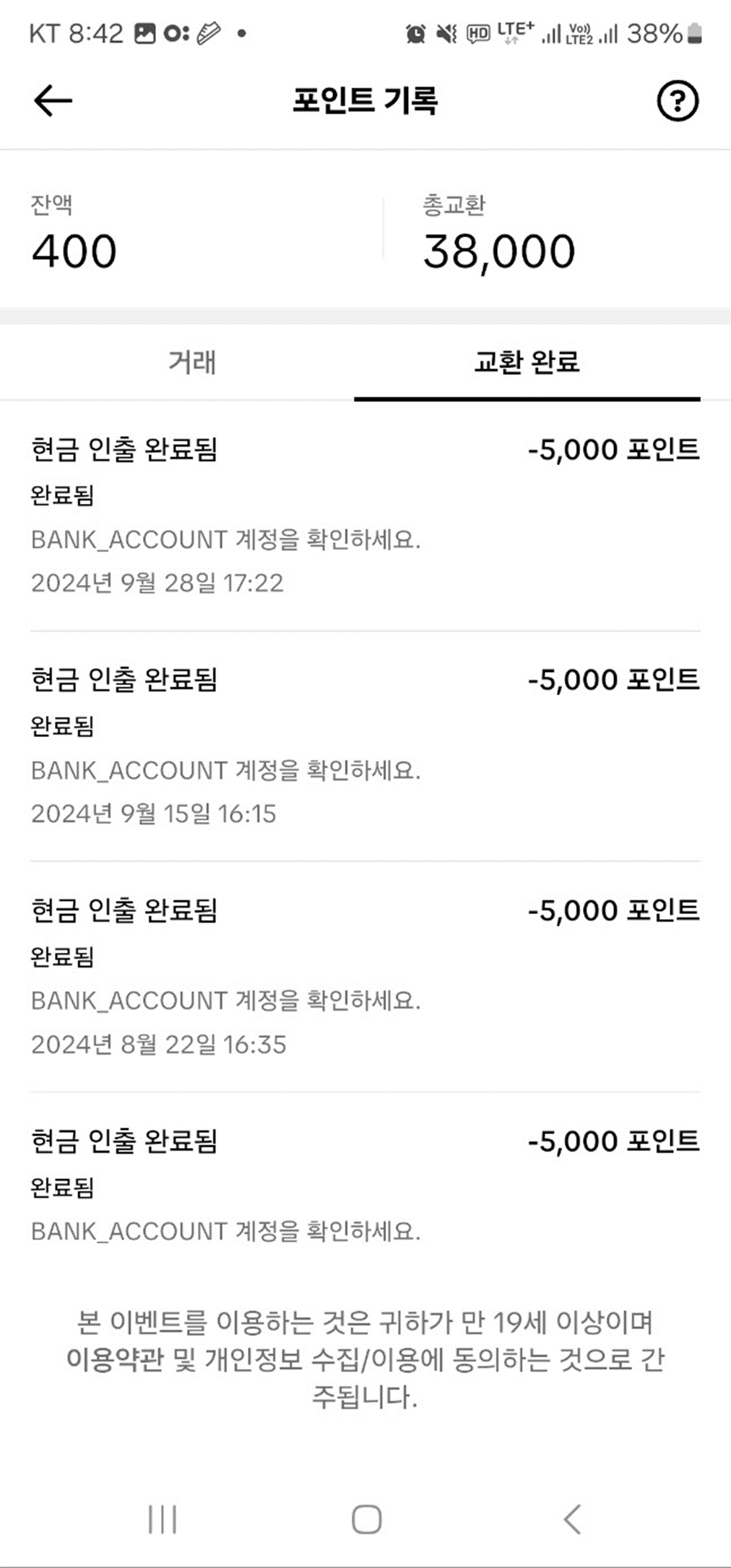Switch to the 거래 tab
This screenshot has height=1568, width=731.
click(x=191, y=362)
